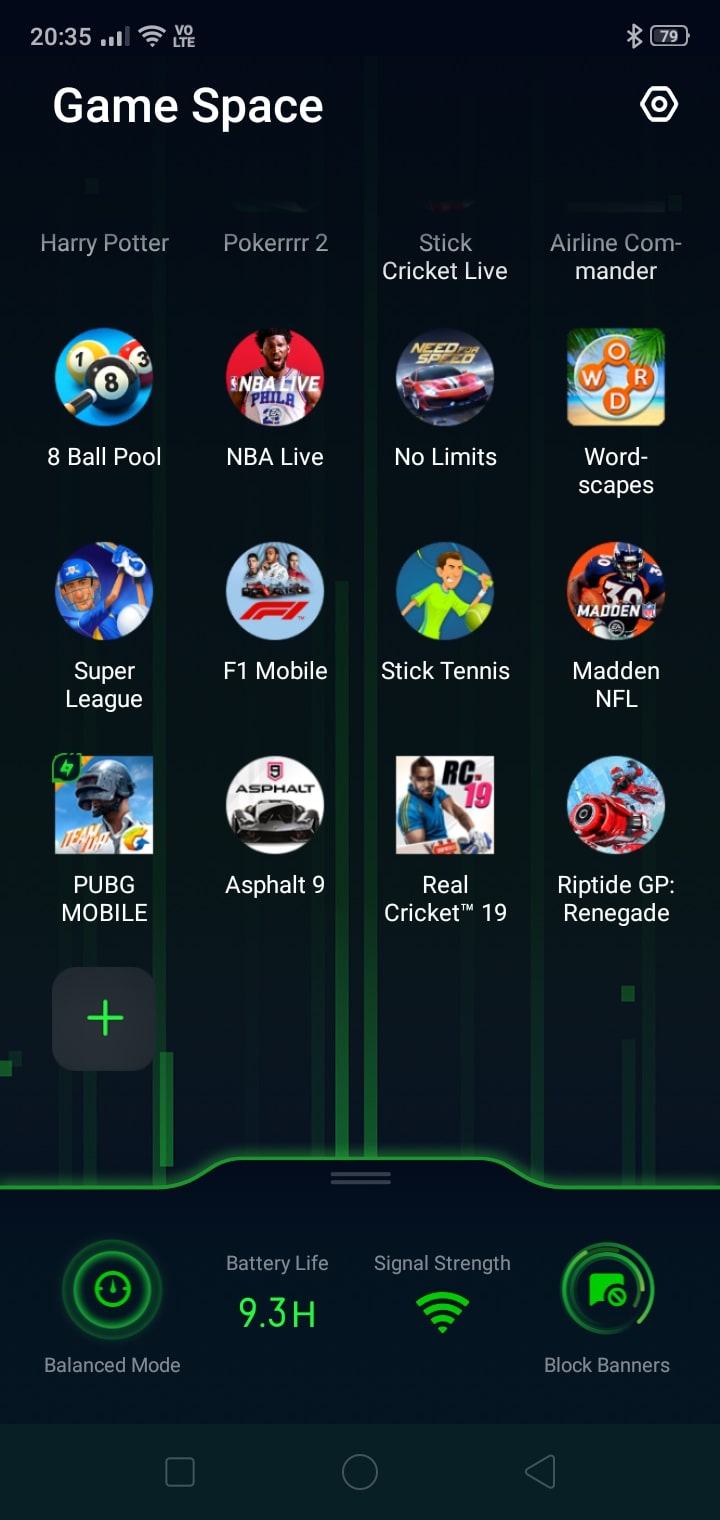Screen dimensions: 720x1520
Task: Start Asphalt 9
Action: point(275,806)
